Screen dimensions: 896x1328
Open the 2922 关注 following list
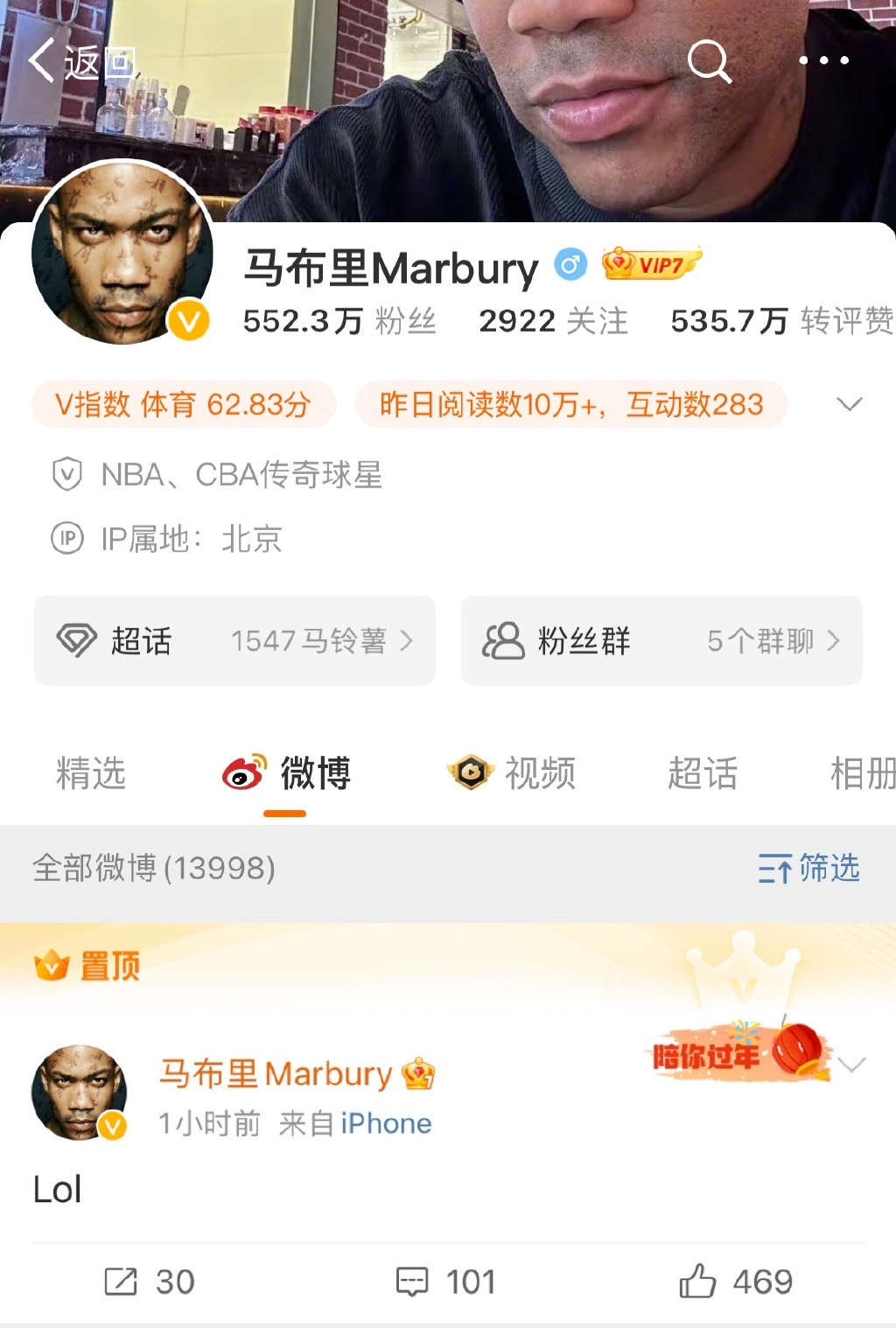coord(553,321)
